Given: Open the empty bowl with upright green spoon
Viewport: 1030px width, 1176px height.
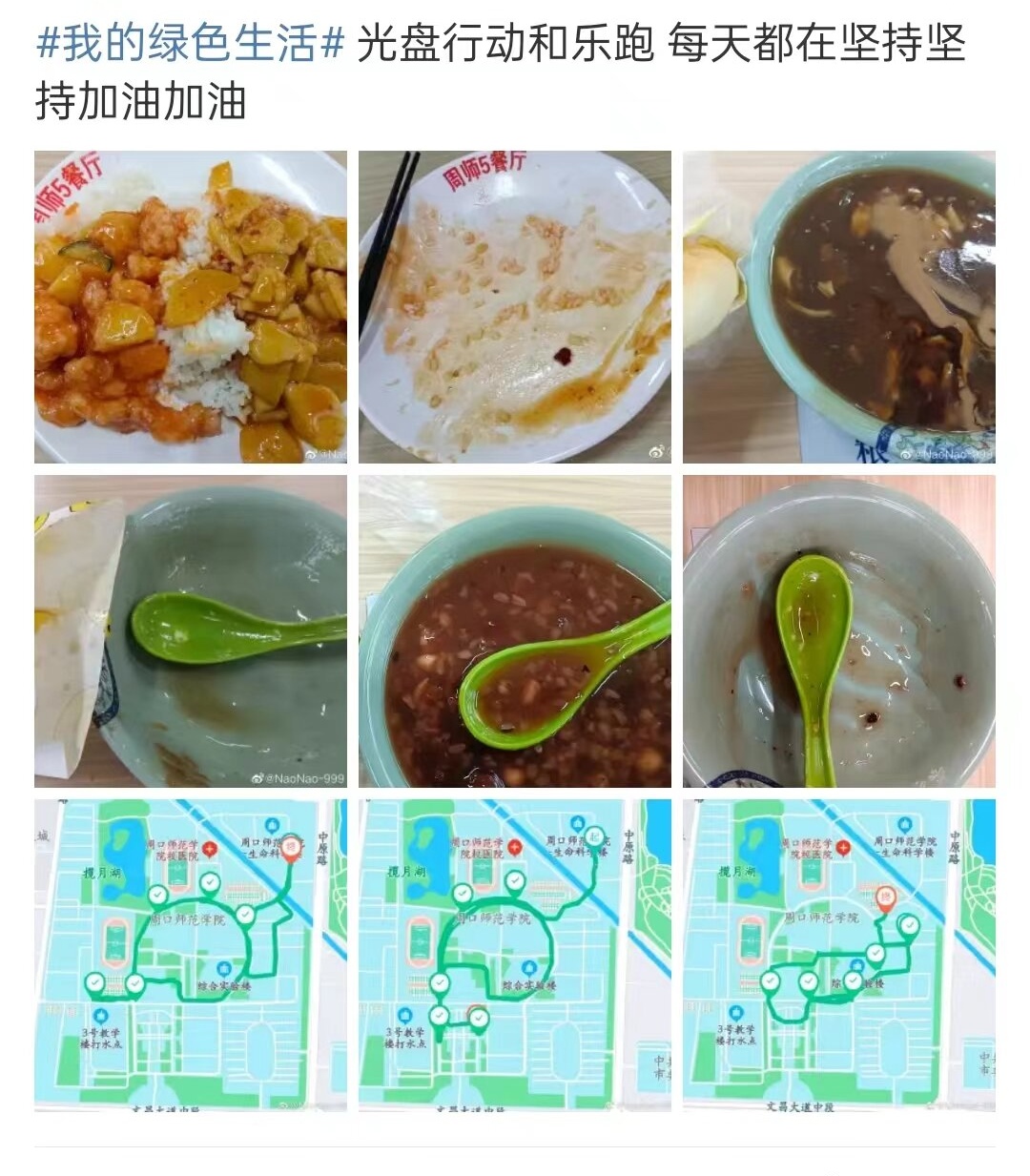Looking at the screenshot, I should (839, 631).
